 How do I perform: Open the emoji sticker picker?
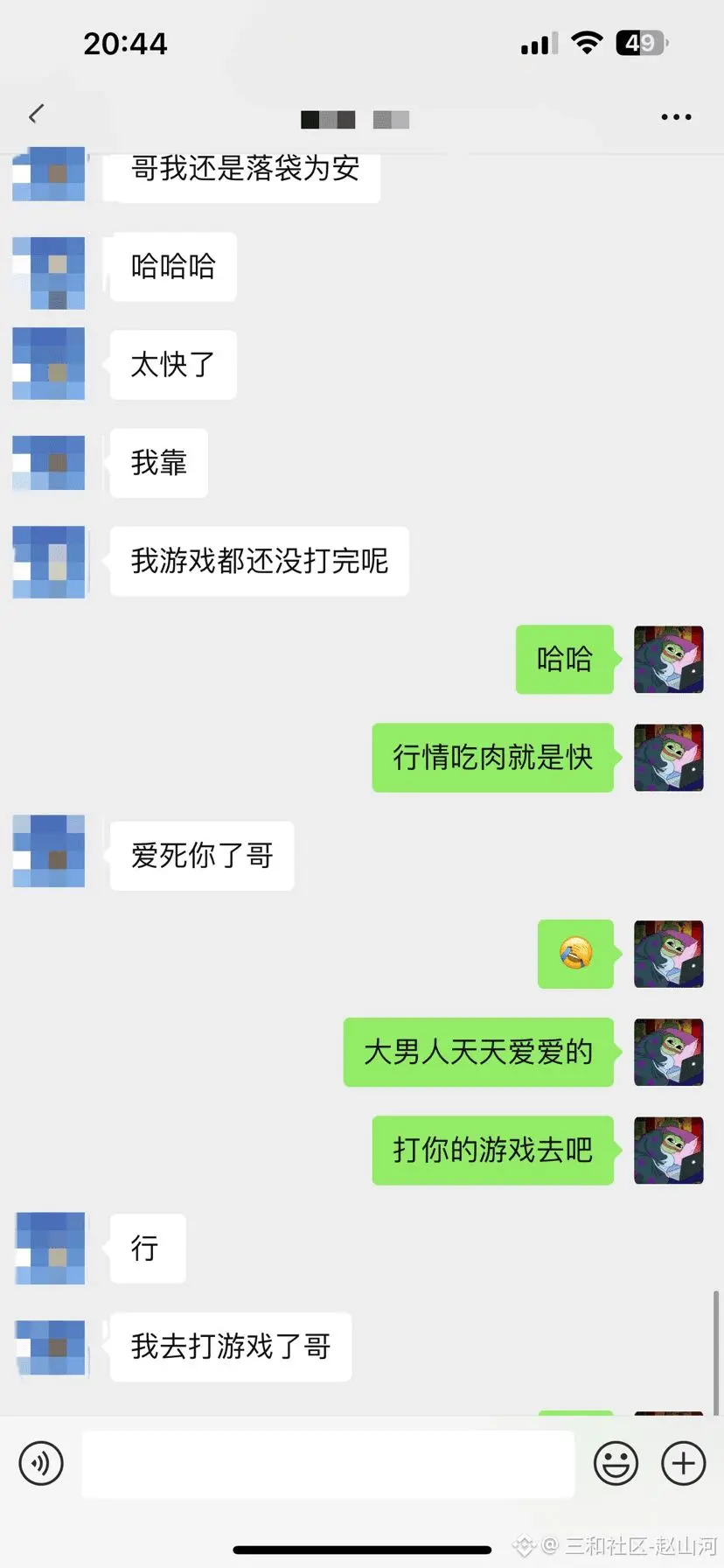pos(616,1463)
